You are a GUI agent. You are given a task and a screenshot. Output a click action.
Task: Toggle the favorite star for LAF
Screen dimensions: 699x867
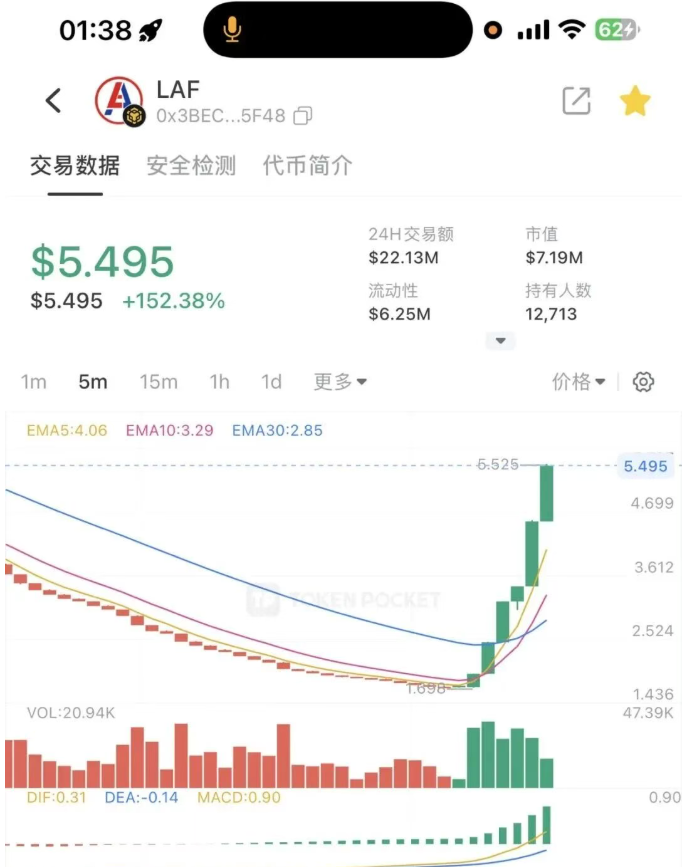click(635, 101)
